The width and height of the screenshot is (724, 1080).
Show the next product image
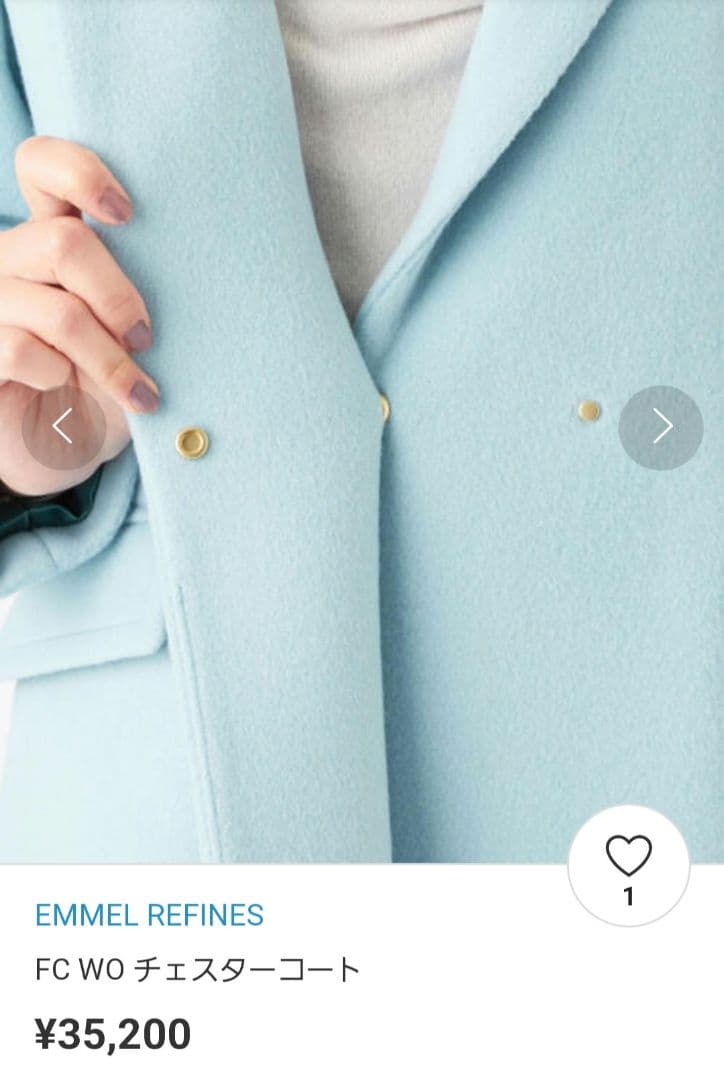[x=661, y=427]
